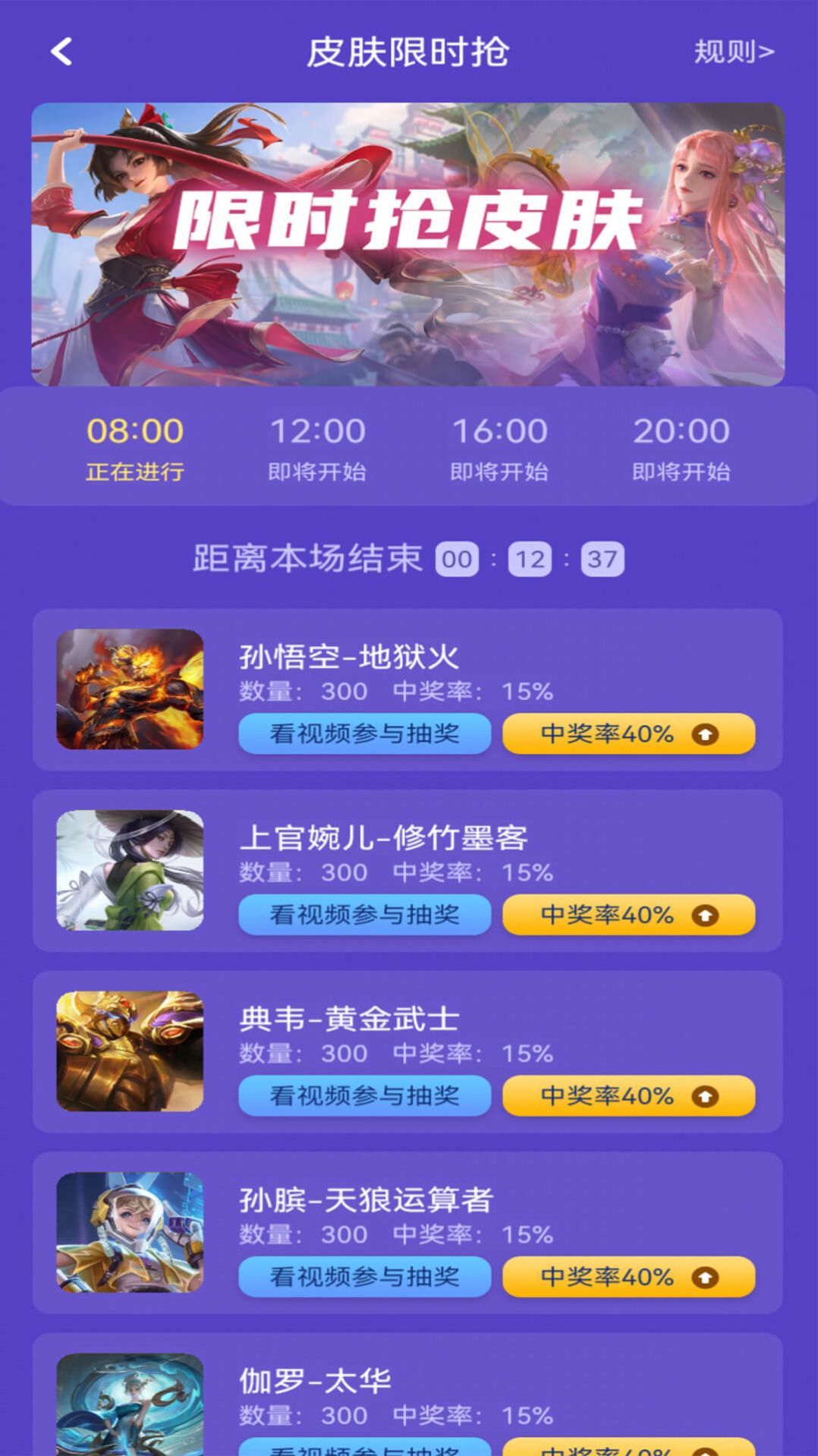Boost 典韦-黄金武士 win rate to 40%

click(x=628, y=1095)
